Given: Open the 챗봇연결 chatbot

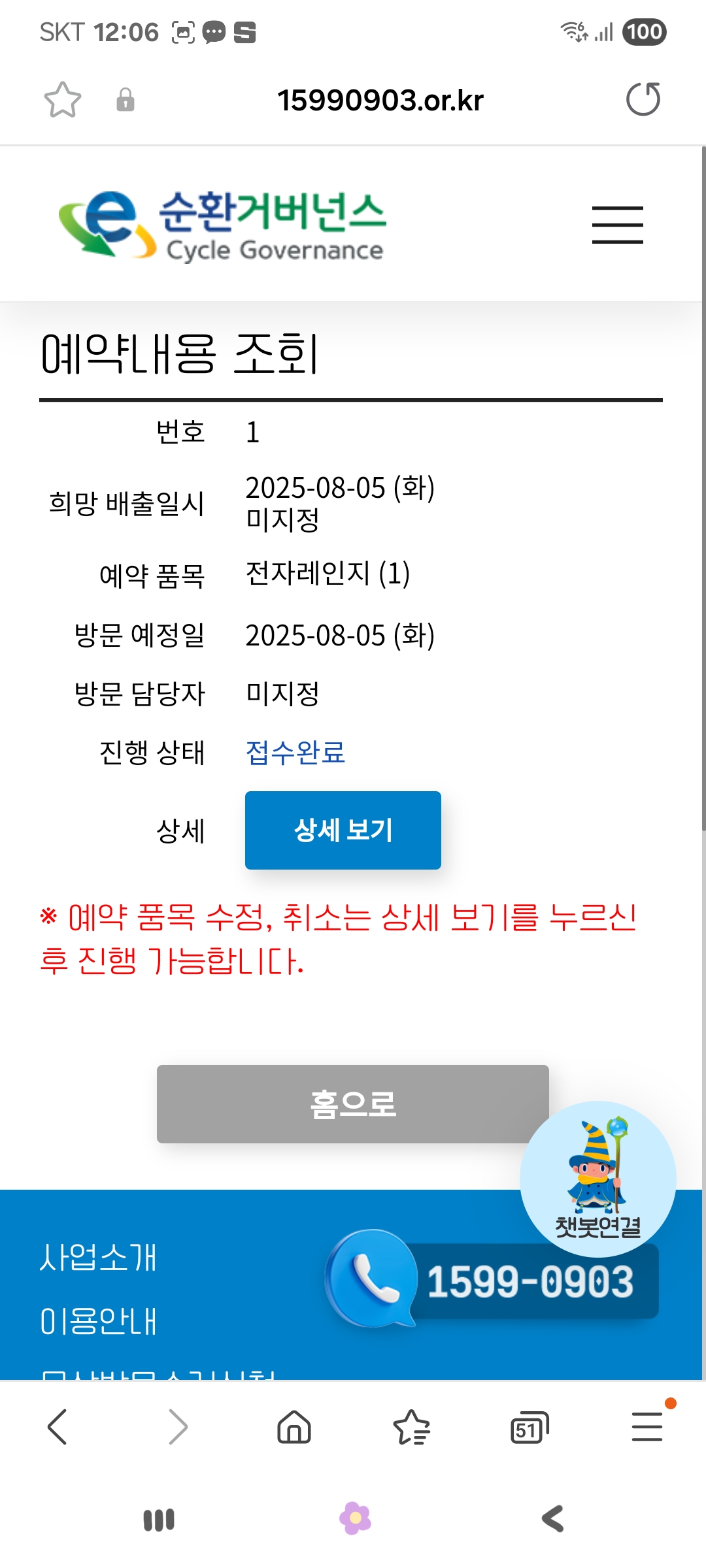Looking at the screenshot, I should click(x=597, y=1178).
